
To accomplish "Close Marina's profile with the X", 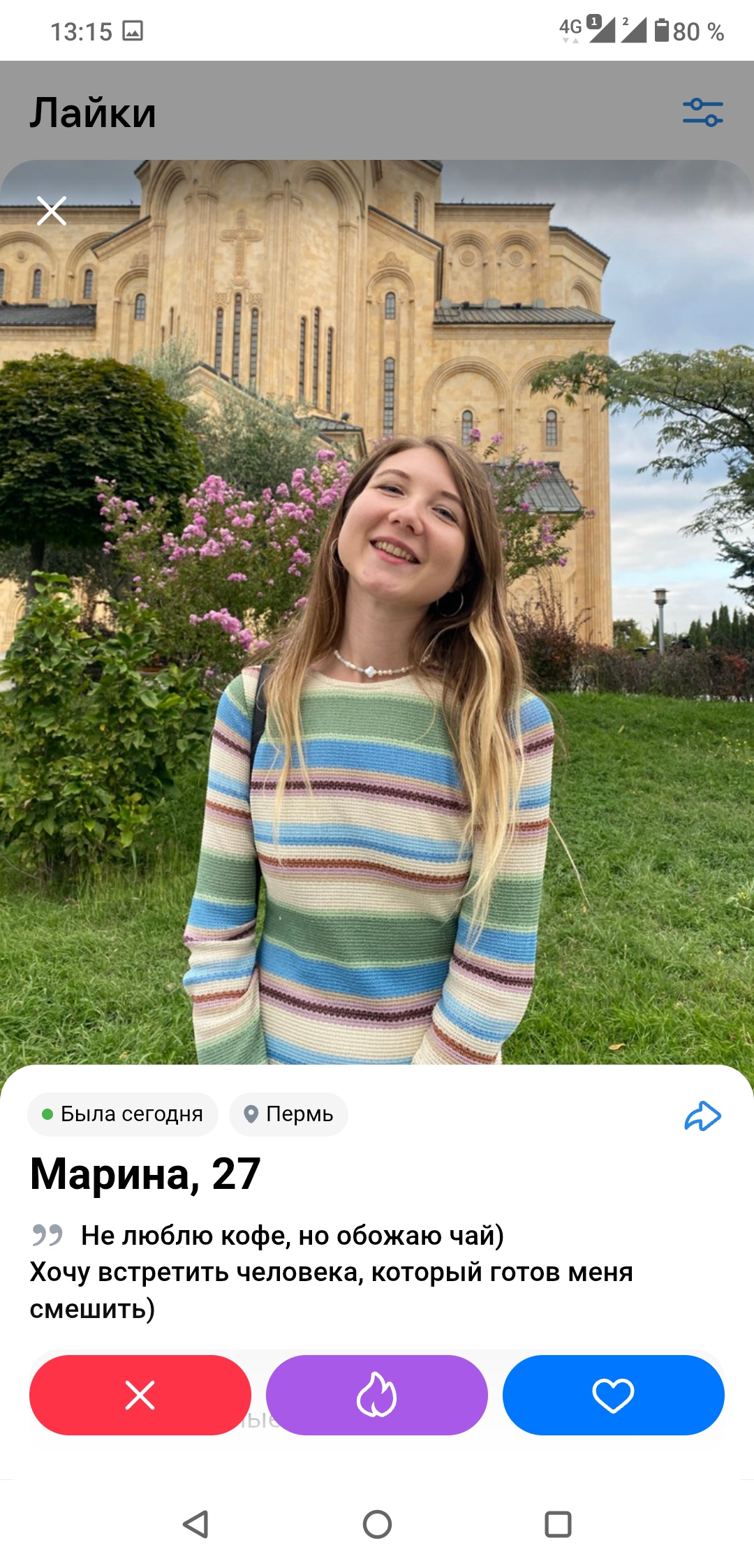I will [52, 211].
